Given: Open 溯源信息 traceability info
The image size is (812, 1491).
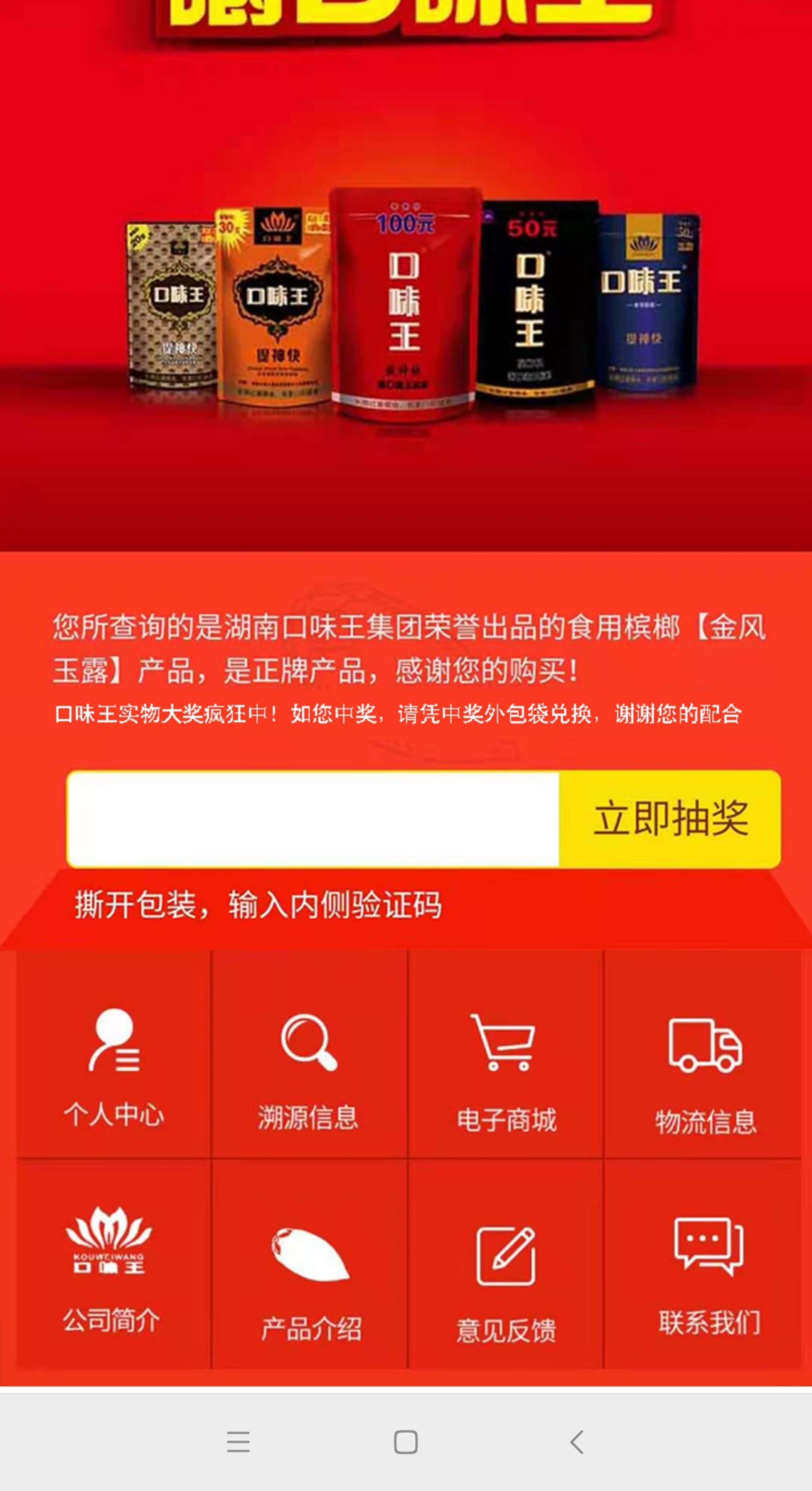Looking at the screenshot, I should [309, 1055].
